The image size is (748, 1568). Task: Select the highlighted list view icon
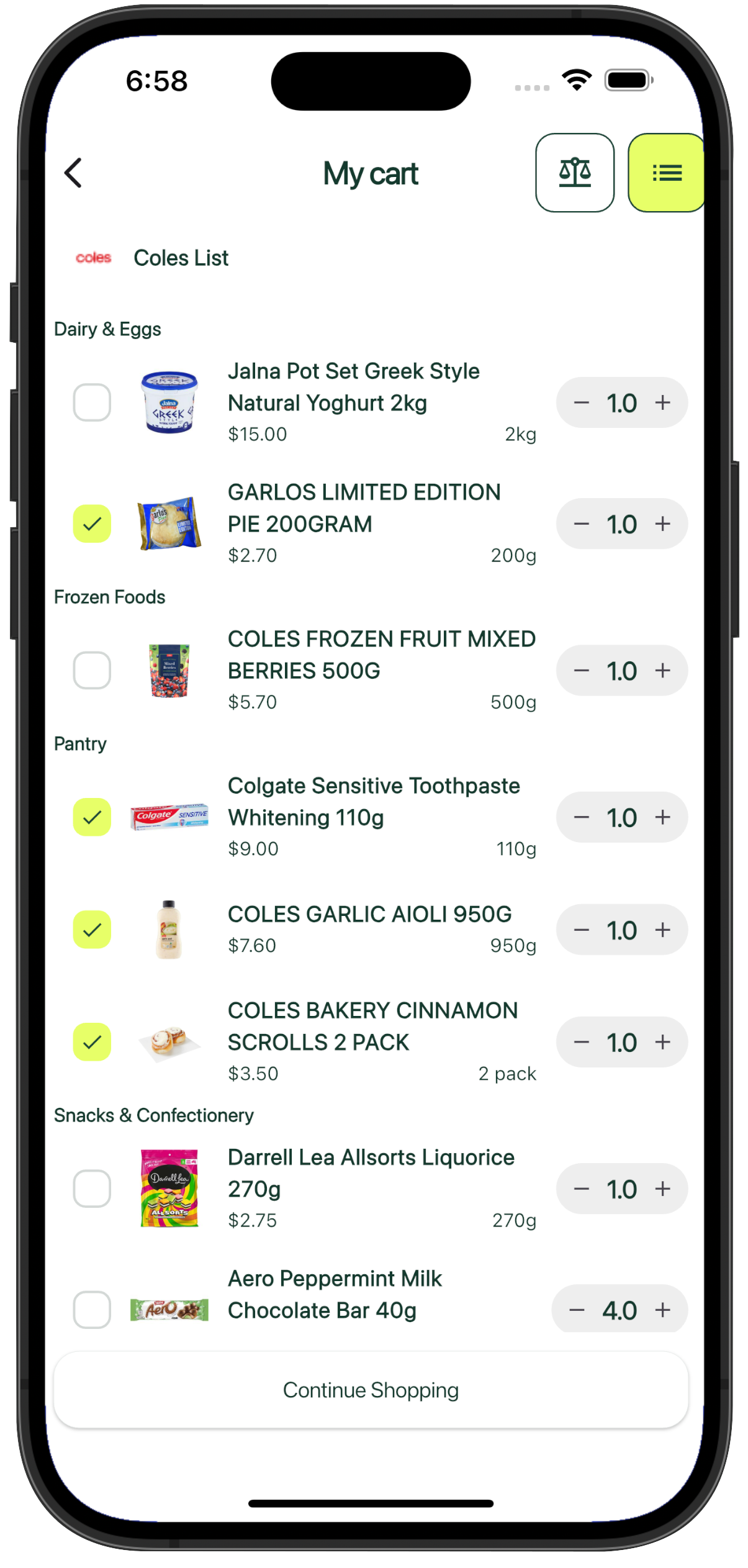[x=666, y=173]
